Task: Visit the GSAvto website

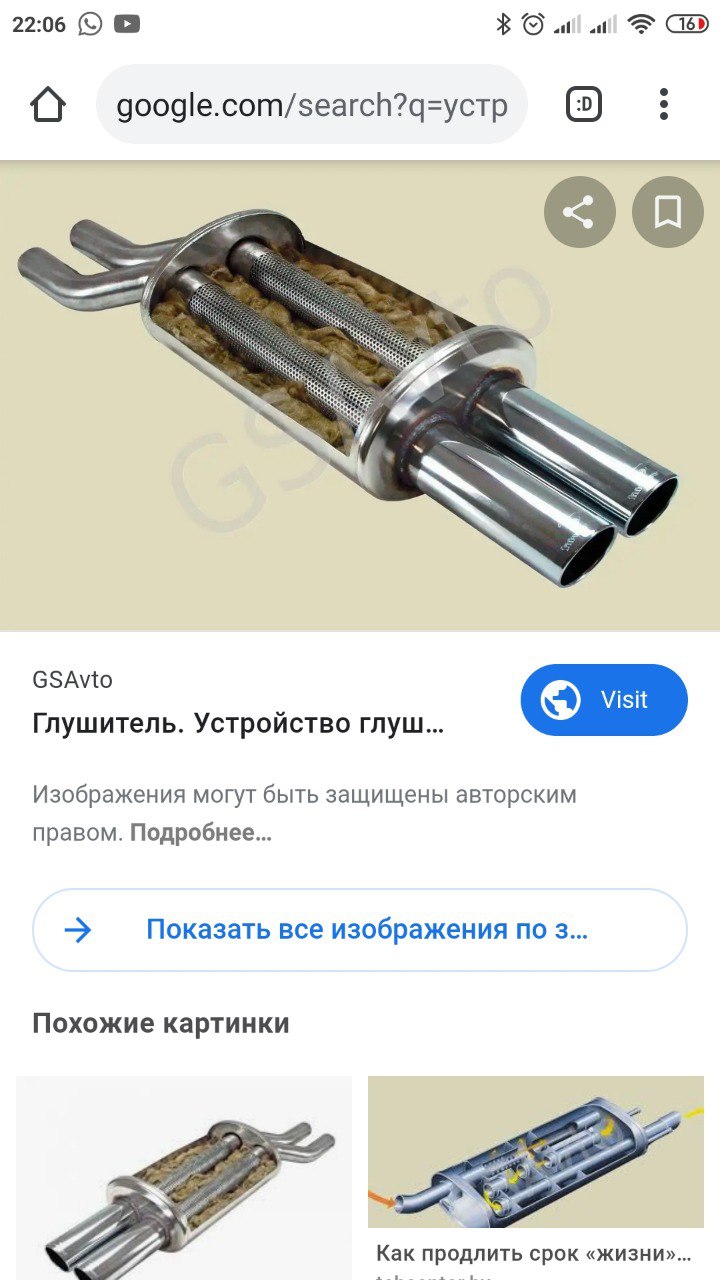Action: [604, 700]
